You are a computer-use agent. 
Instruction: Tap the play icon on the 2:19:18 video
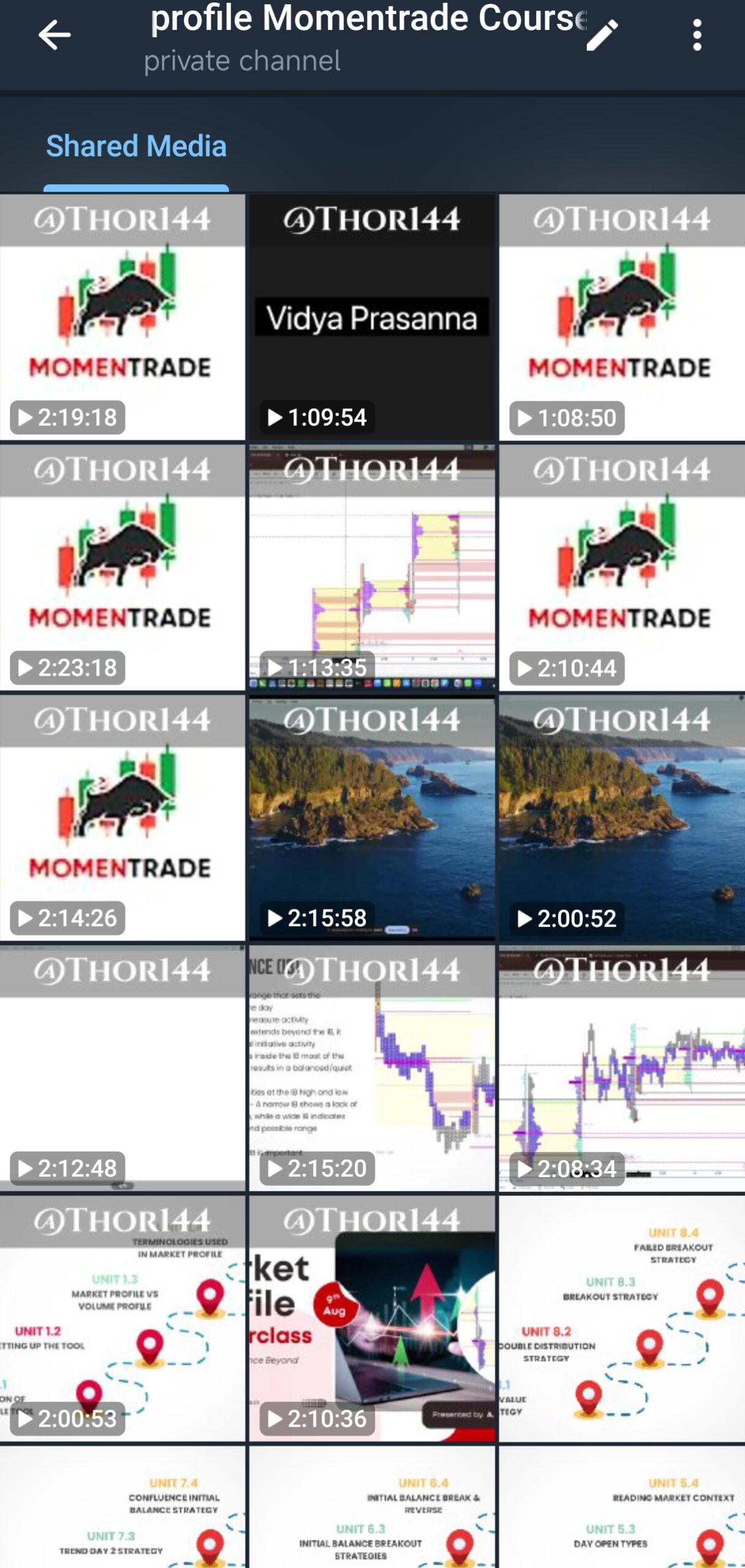click(x=26, y=417)
